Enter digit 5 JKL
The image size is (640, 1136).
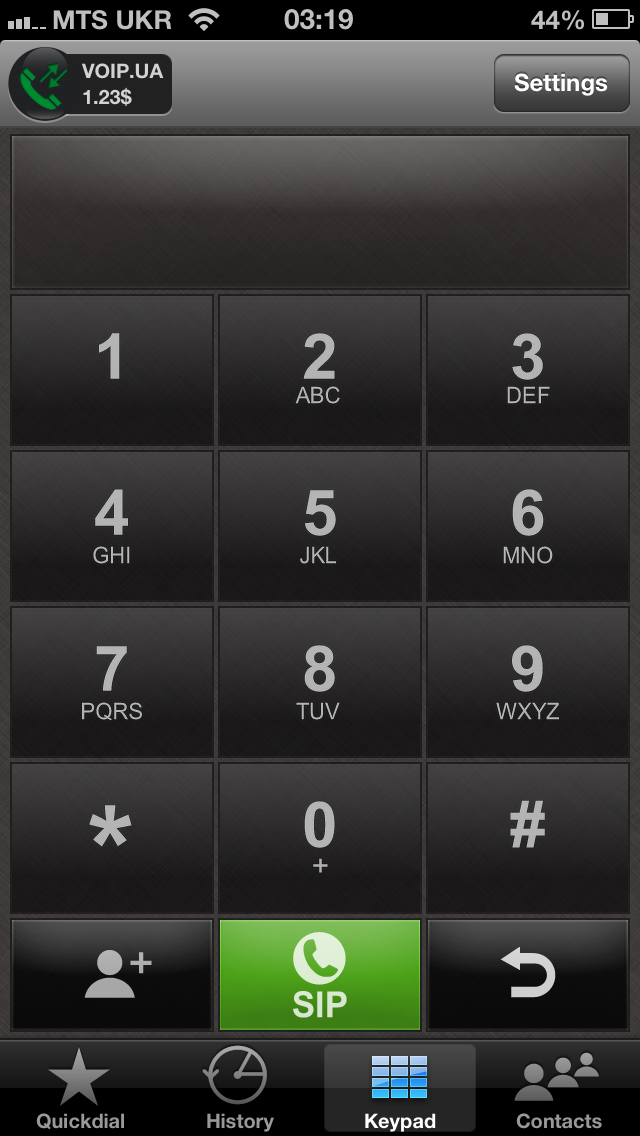pyautogui.click(x=320, y=526)
